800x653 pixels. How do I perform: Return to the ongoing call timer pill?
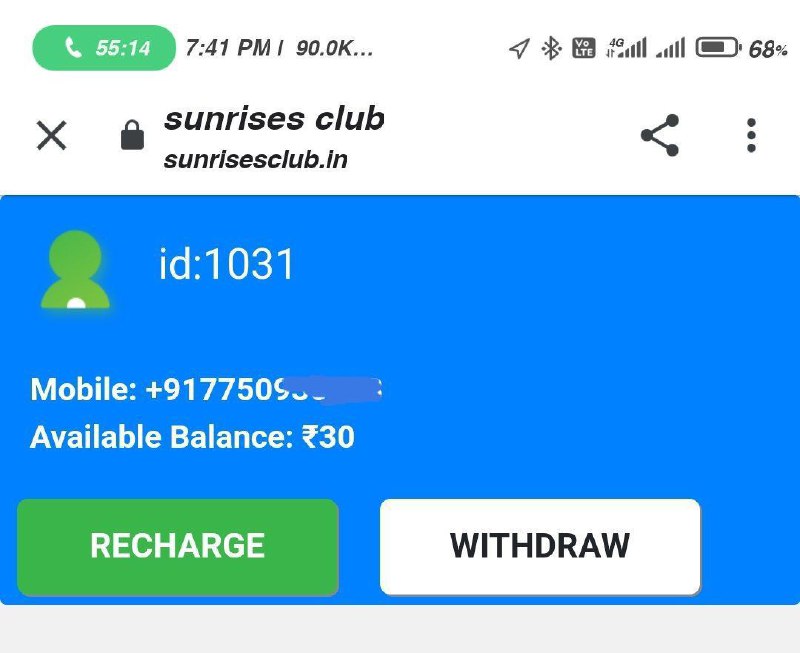(x=104, y=48)
